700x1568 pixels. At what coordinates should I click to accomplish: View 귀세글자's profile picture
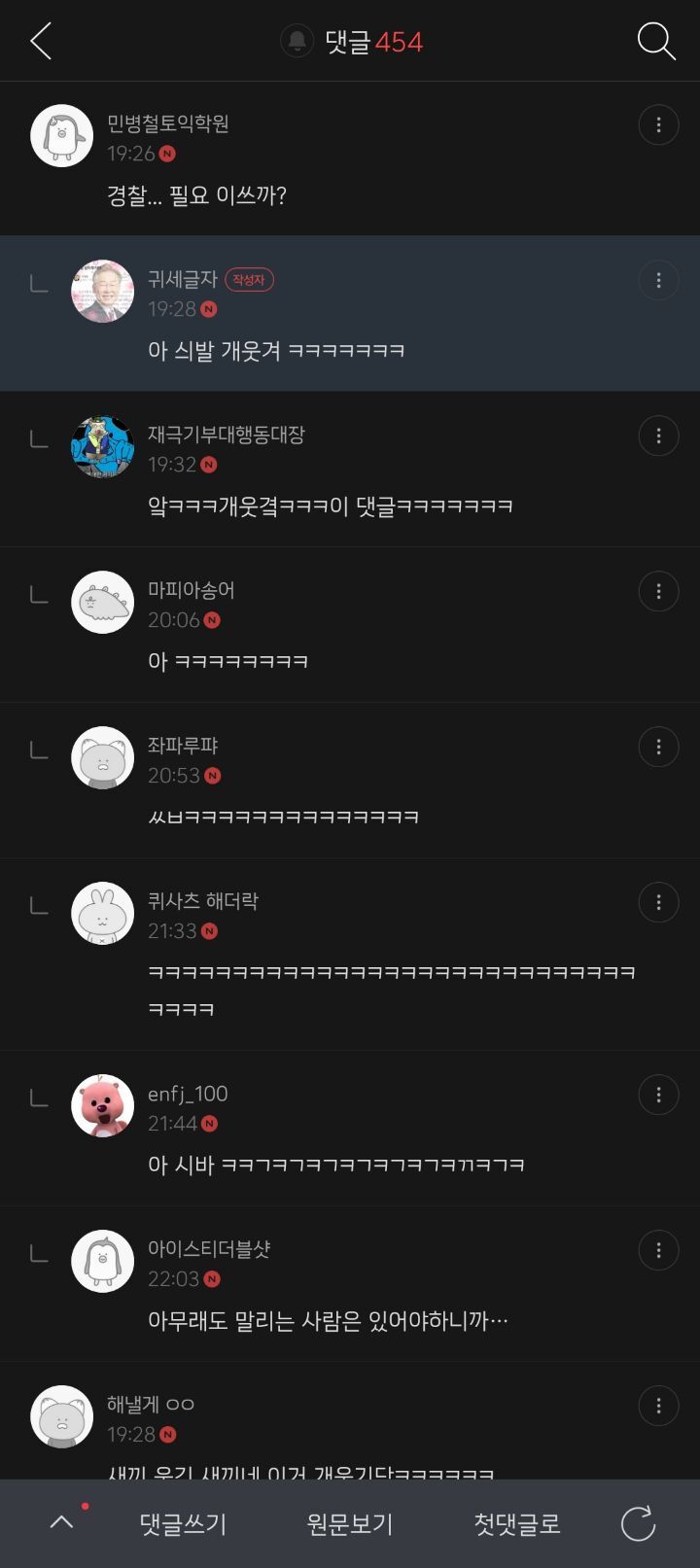[x=102, y=291]
